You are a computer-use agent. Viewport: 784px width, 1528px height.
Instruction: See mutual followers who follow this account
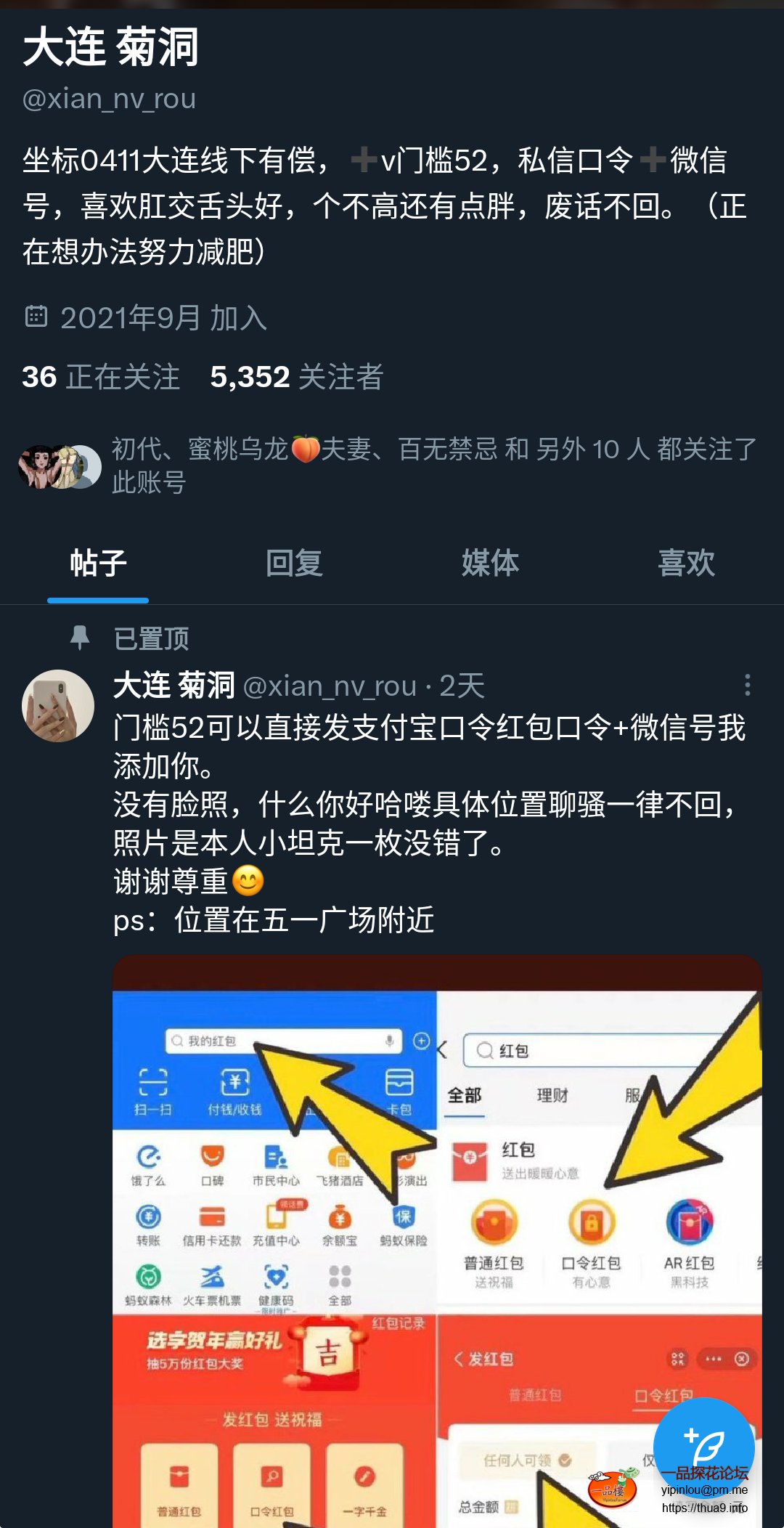point(433,465)
